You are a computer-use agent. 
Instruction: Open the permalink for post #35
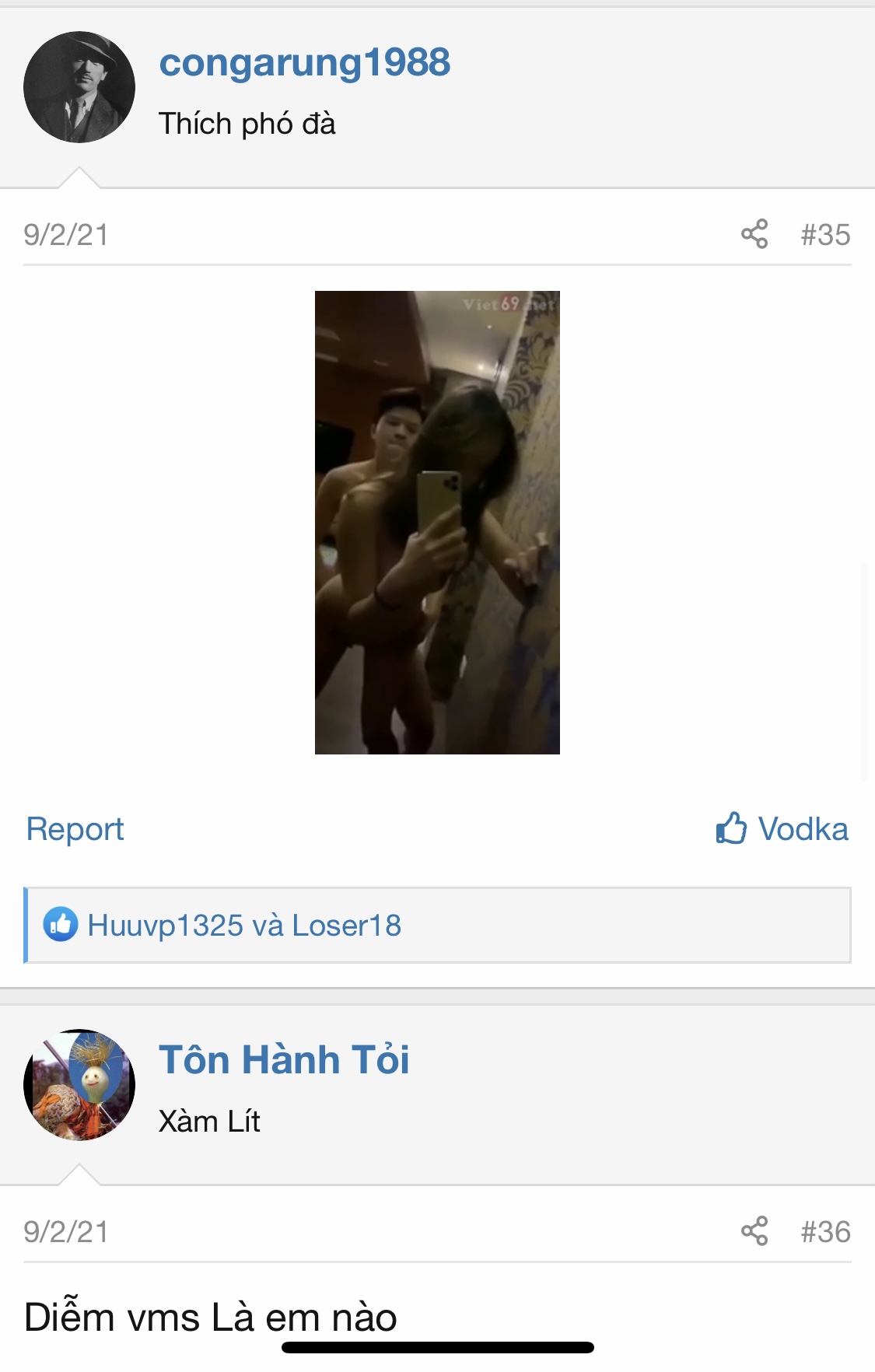(825, 235)
